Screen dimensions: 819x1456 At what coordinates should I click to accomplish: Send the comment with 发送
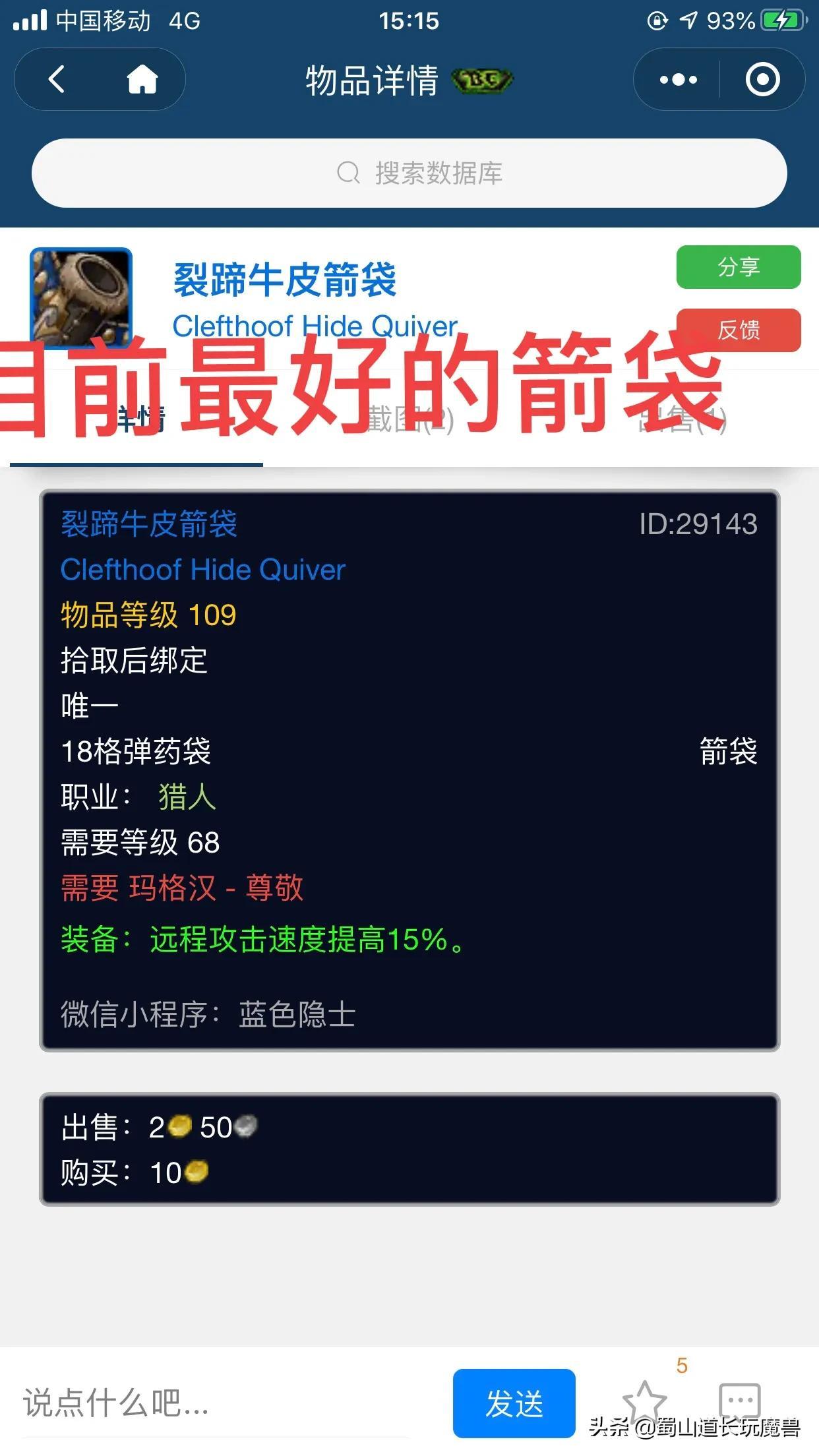pos(514,1403)
